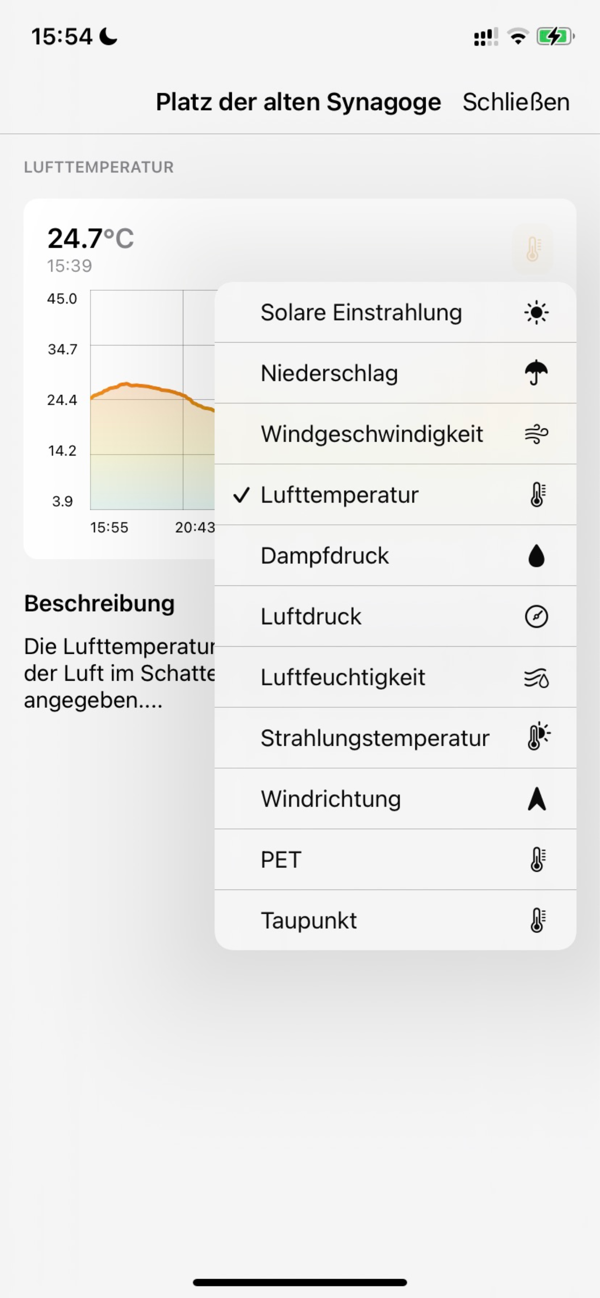This screenshot has height=1298, width=600.
Task: Select Solare Einstrahlung from the menu
Action: pyautogui.click(x=395, y=312)
